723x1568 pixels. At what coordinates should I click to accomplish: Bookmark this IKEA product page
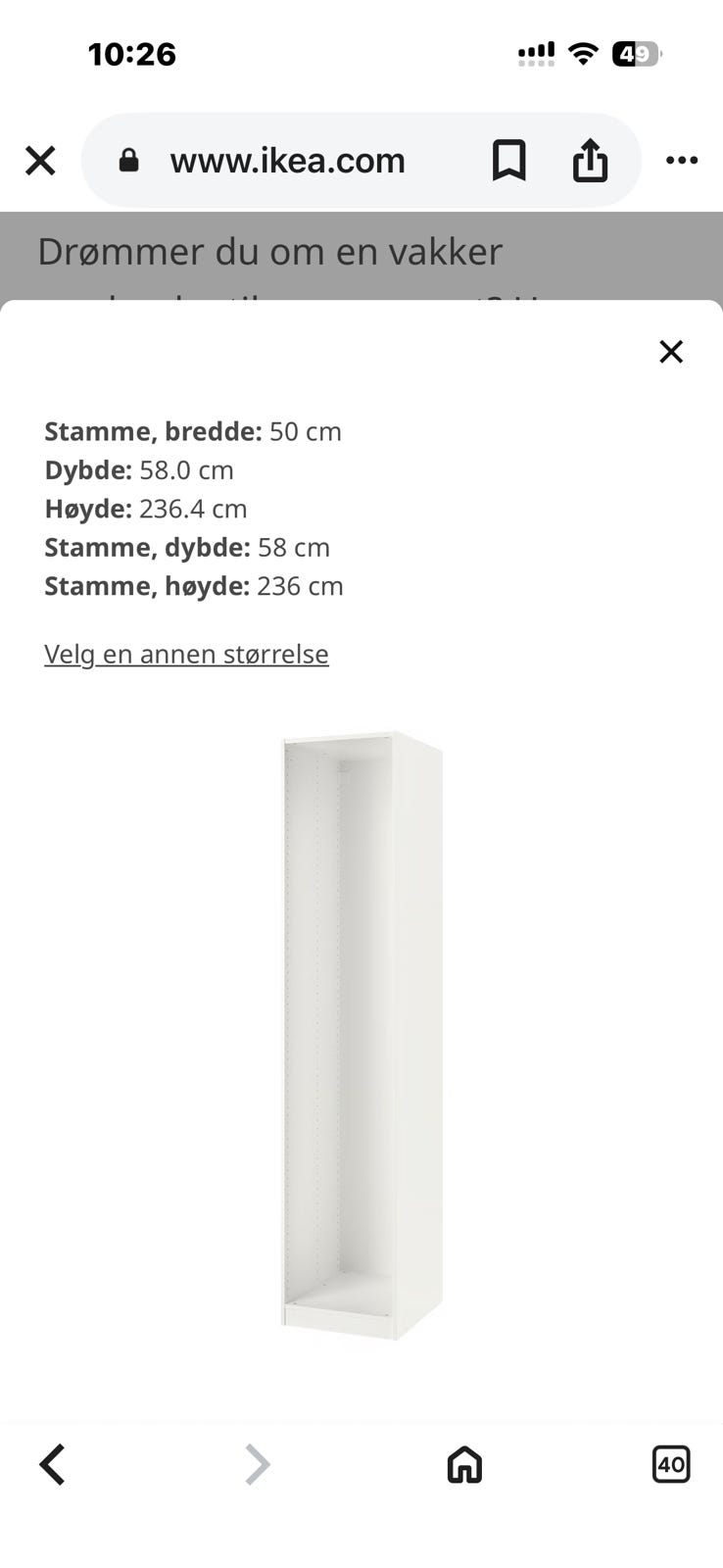click(510, 160)
